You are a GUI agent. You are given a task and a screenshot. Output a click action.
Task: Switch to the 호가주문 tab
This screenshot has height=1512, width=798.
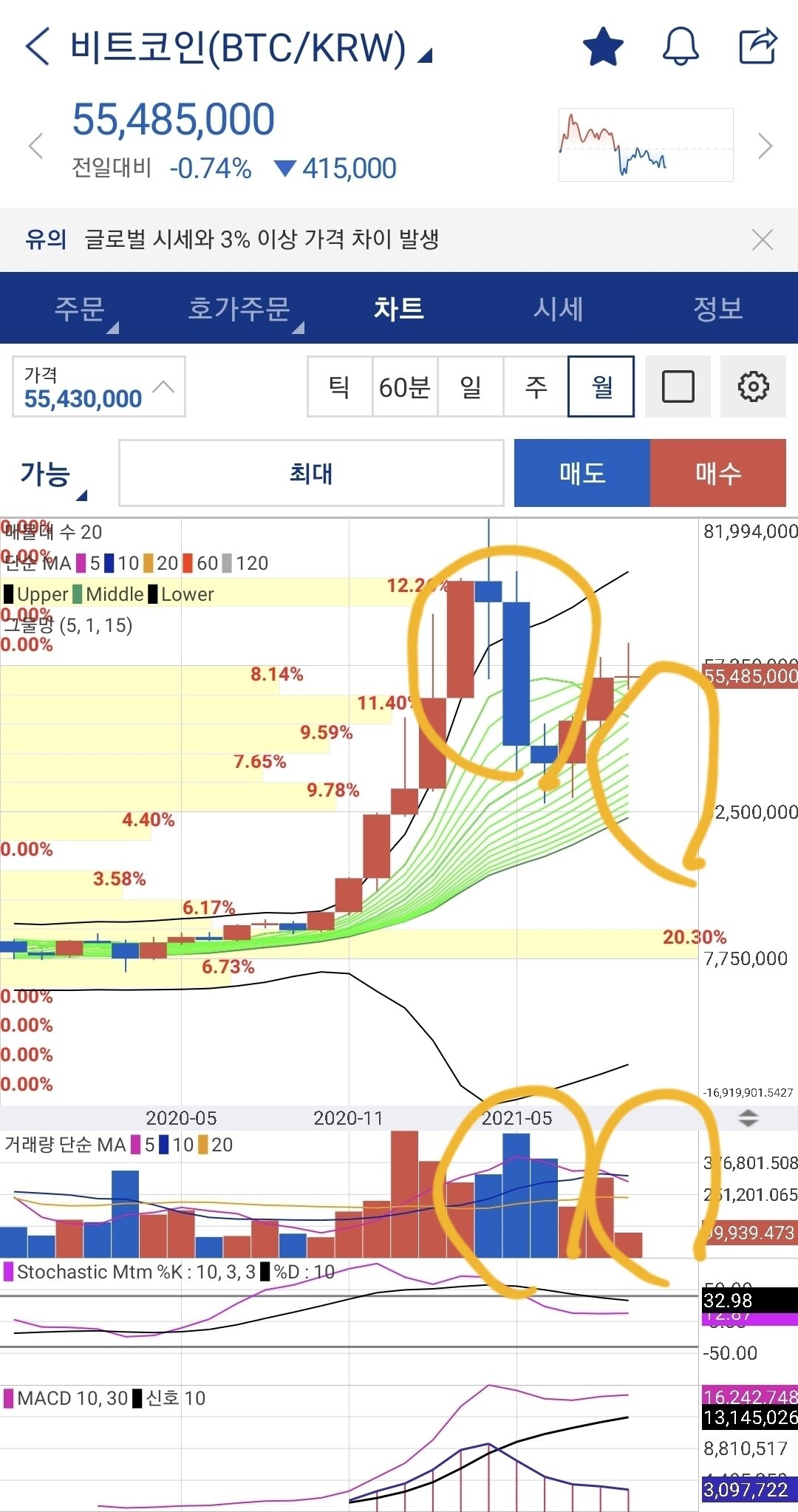[239, 308]
